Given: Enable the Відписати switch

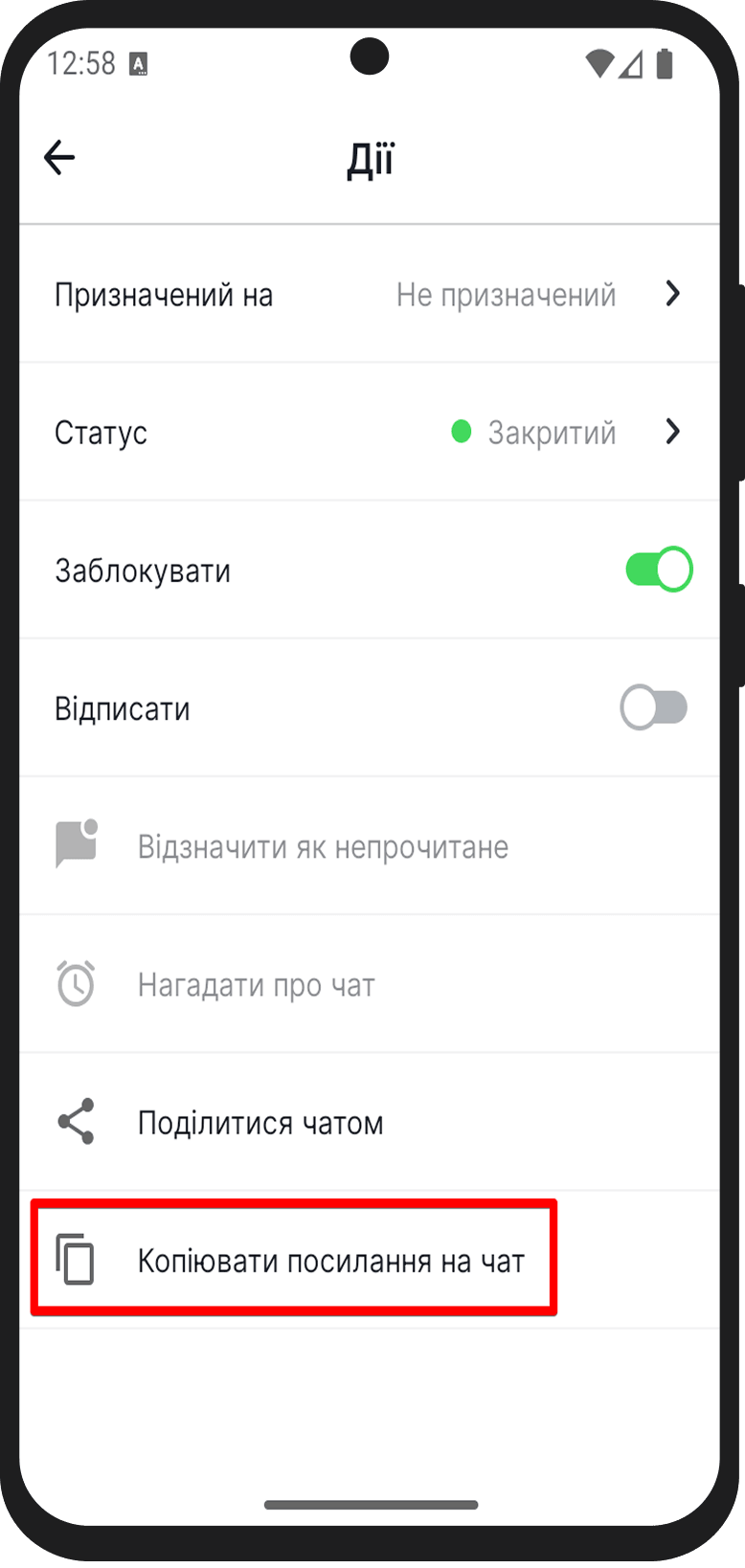Looking at the screenshot, I should click(x=655, y=707).
